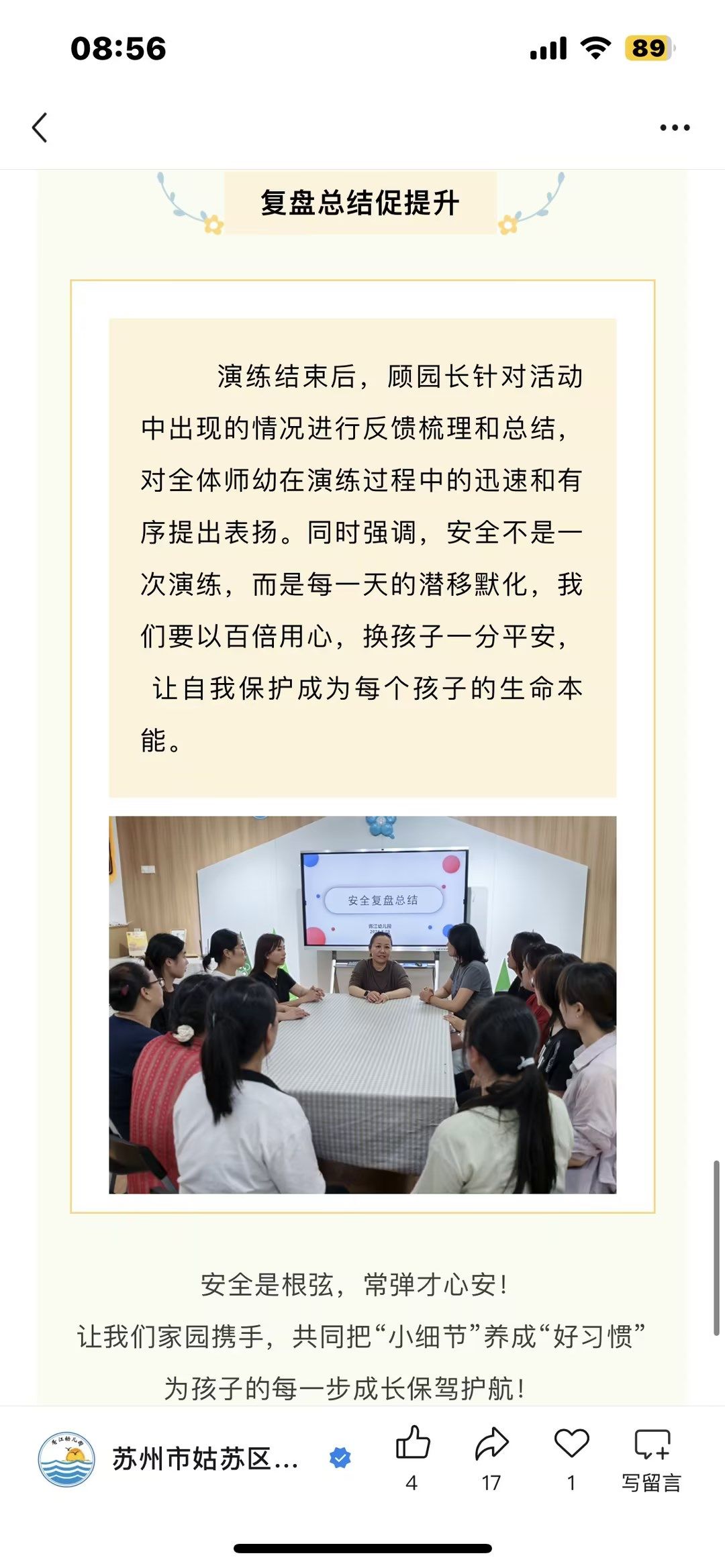This screenshot has height=1568, width=725.
Task: Go back using the top-left arrow
Action: point(40,127)
